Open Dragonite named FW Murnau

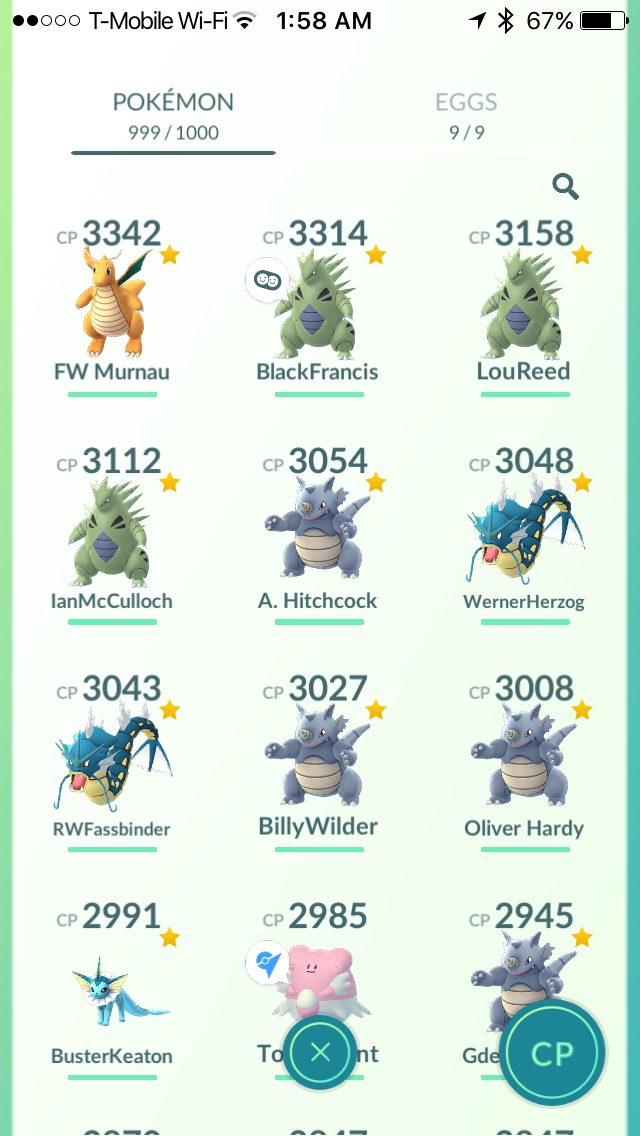(x=112, y=306)
